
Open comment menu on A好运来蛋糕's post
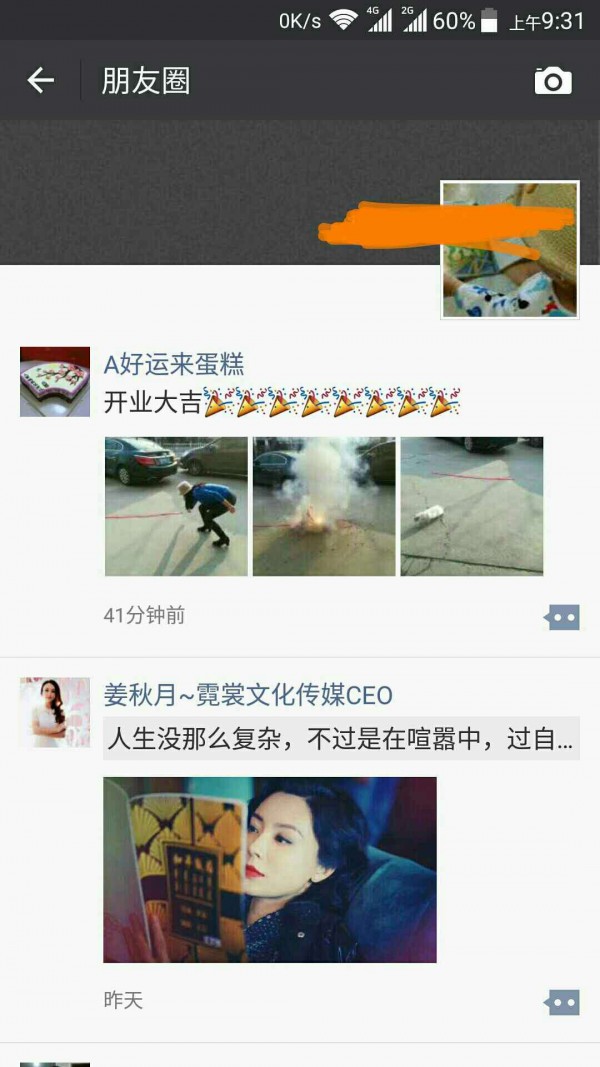click(x=562, y=617)
